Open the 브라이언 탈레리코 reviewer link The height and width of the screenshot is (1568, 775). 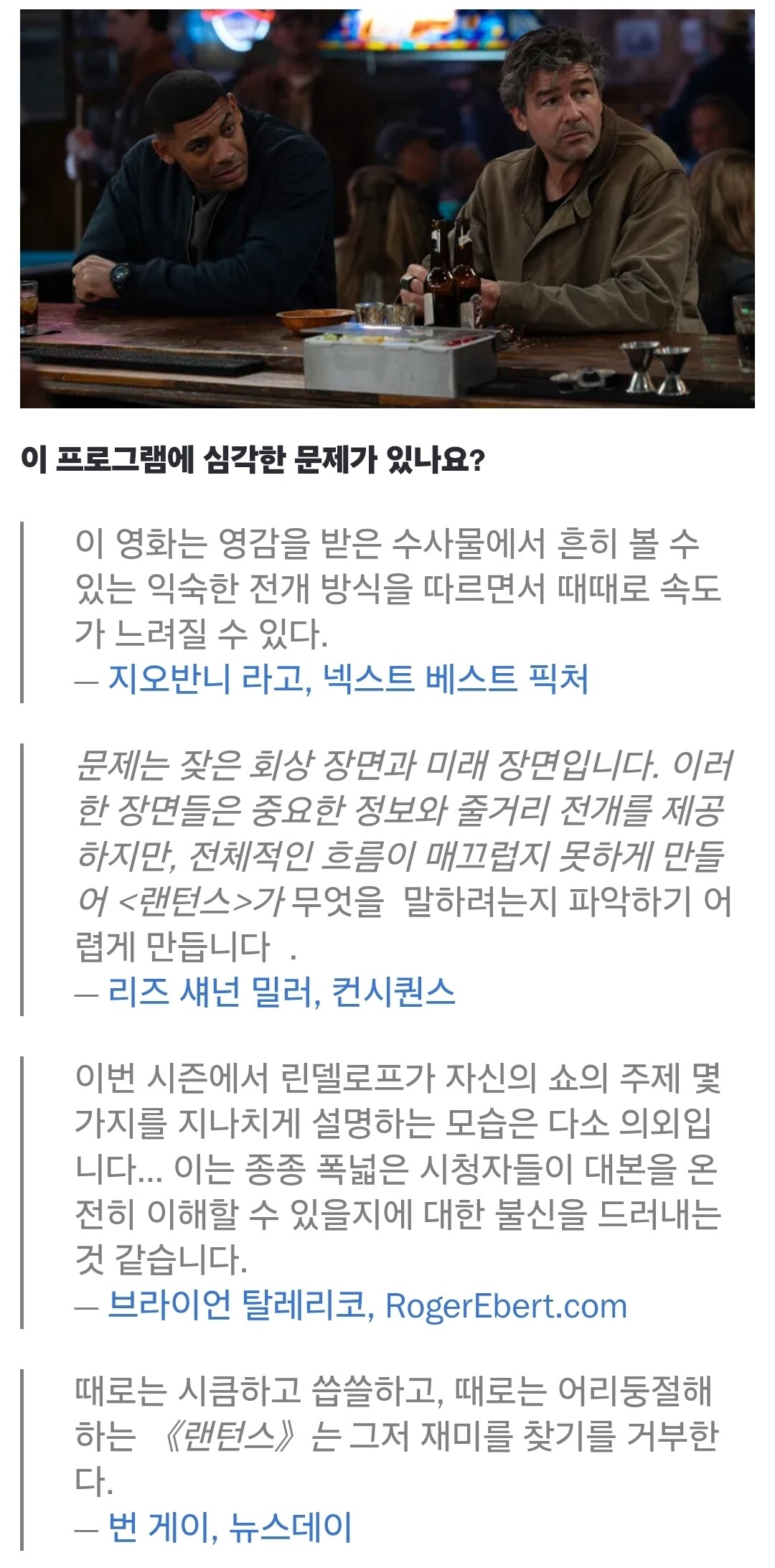pyautogui.click(x=238, y=1305)
